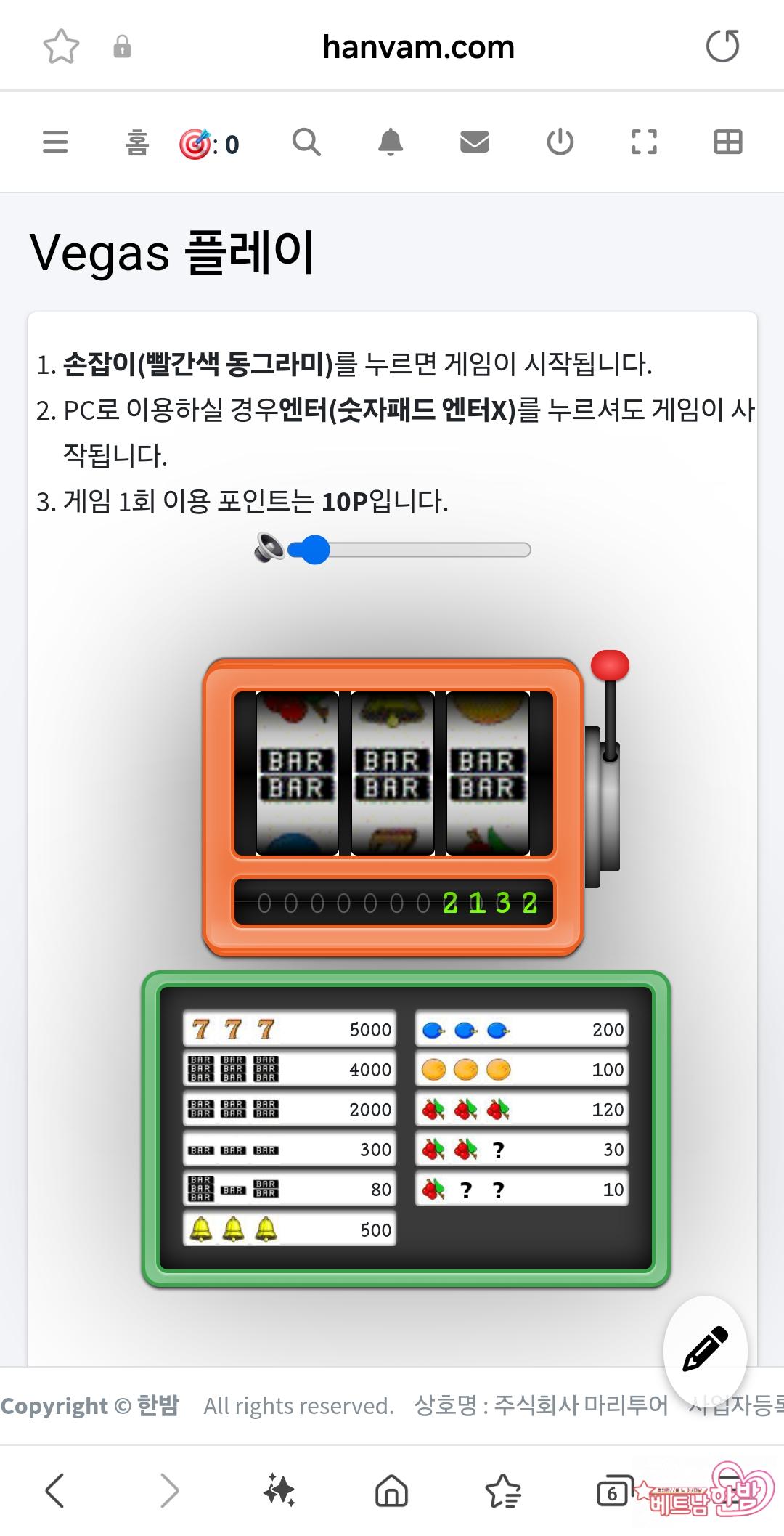Go to the 홈 page
784x1536 pixels.
coord(137,142)
